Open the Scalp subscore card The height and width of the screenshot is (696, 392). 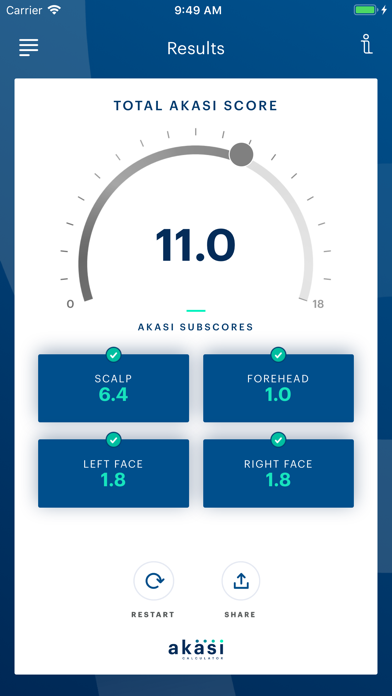click(114, 388)
